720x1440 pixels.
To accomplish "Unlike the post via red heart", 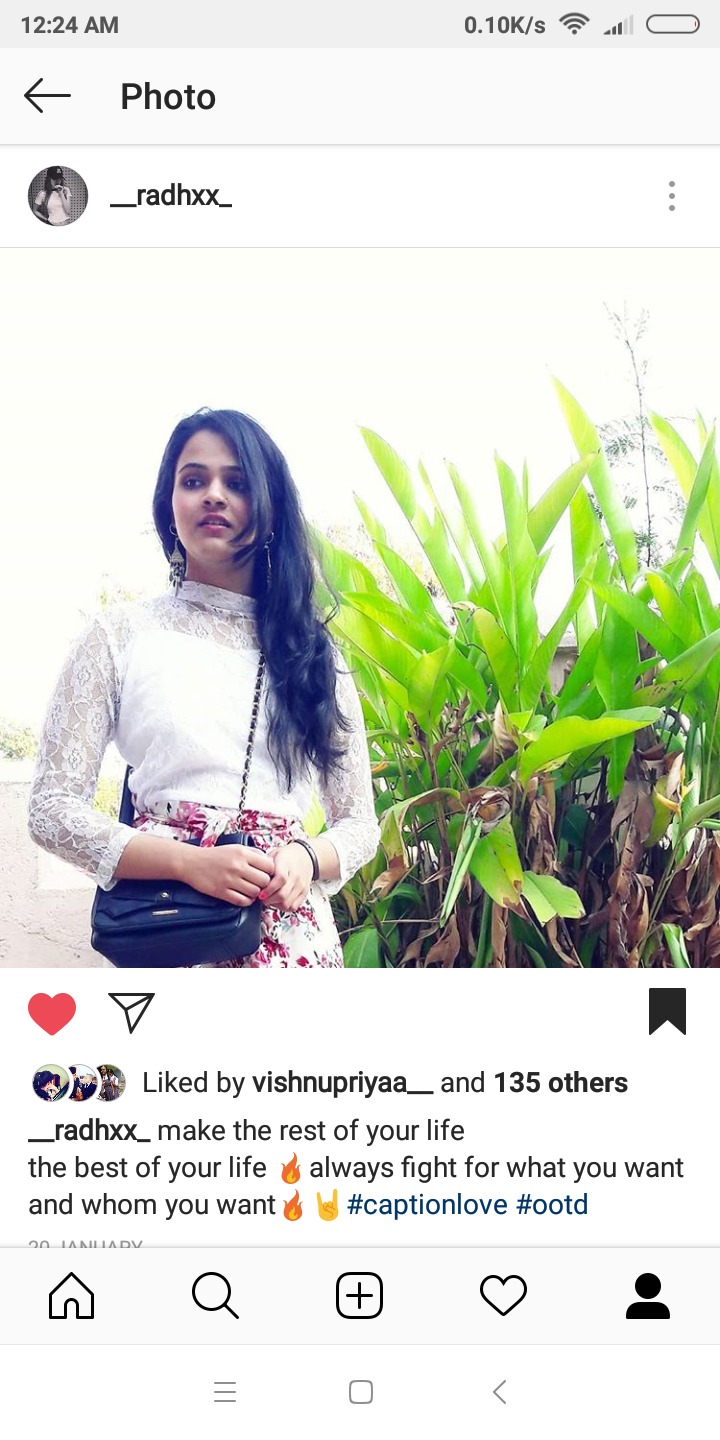I will pyautogui.click(x=52, y=1013).
